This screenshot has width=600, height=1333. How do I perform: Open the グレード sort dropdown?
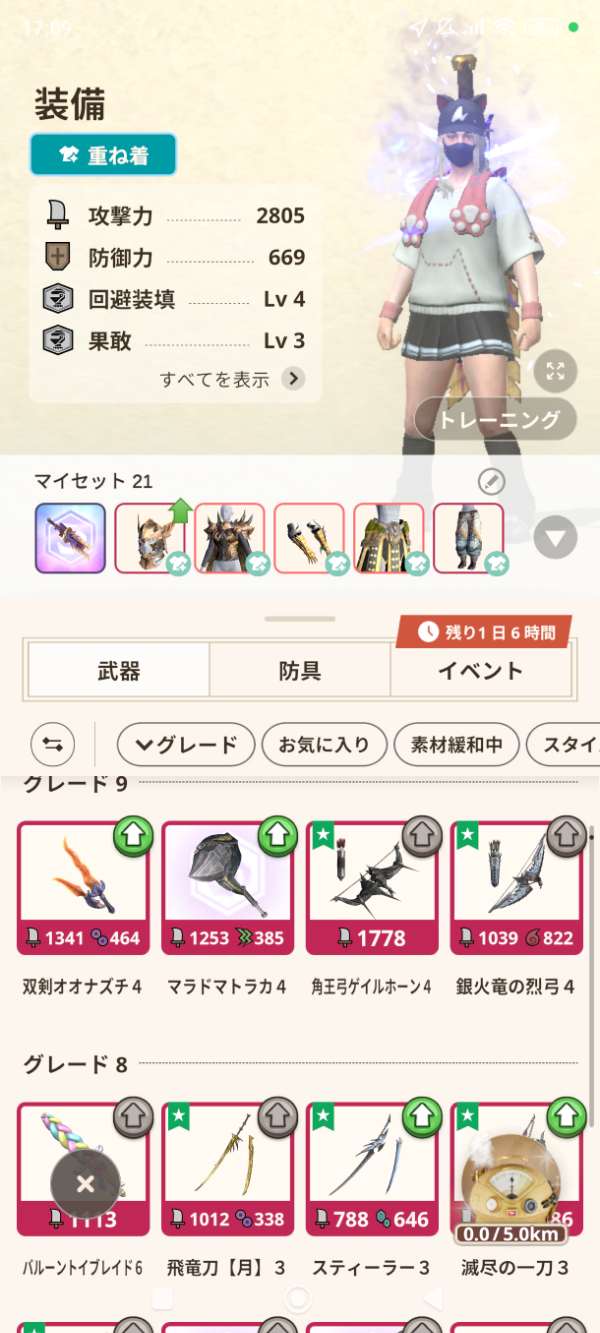[x=186, y=744]
